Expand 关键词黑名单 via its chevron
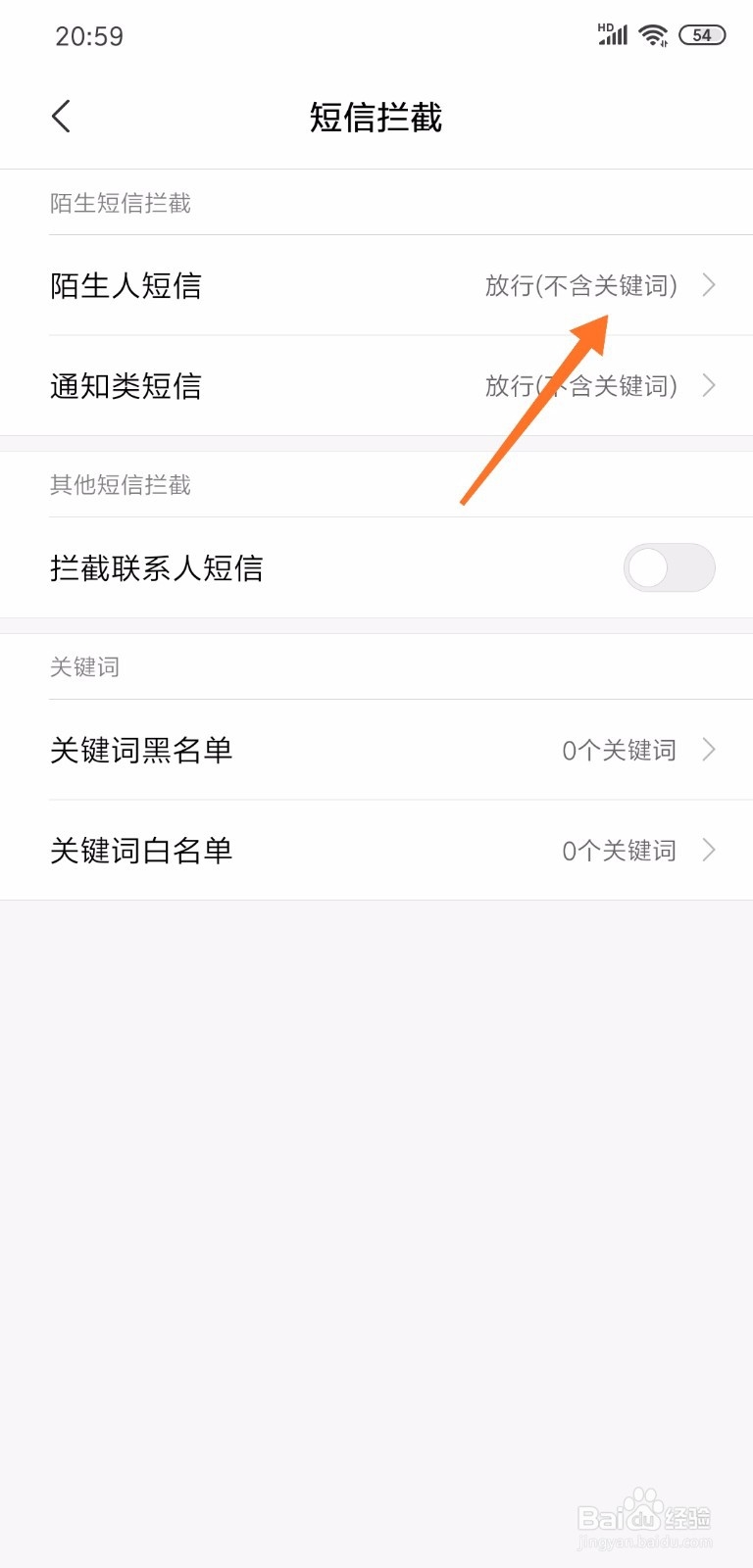Screen dimensions: 753x1568 coord(708,750)
